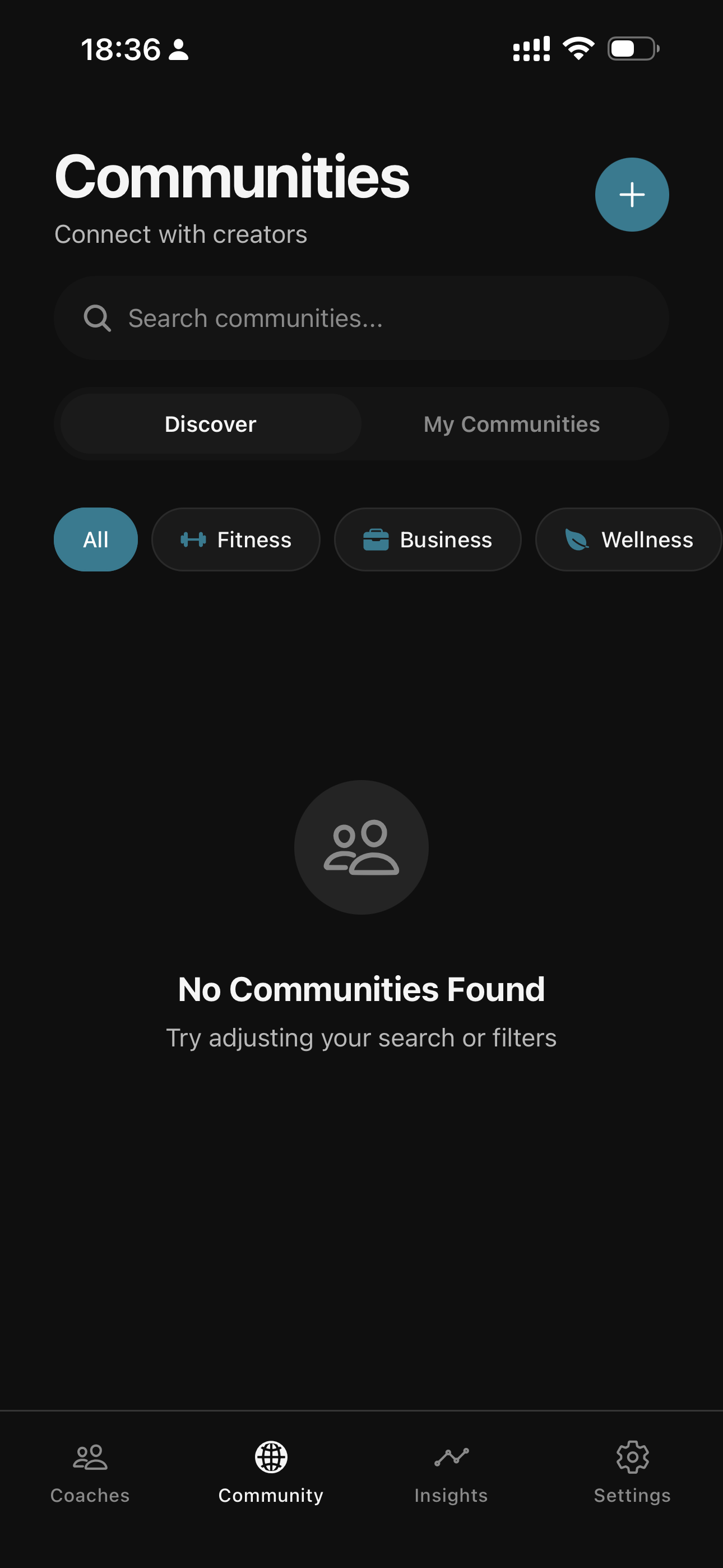Filter communities by Fitness
The height and width of the screenshot is (1568, 723).
tap(236, 539)
